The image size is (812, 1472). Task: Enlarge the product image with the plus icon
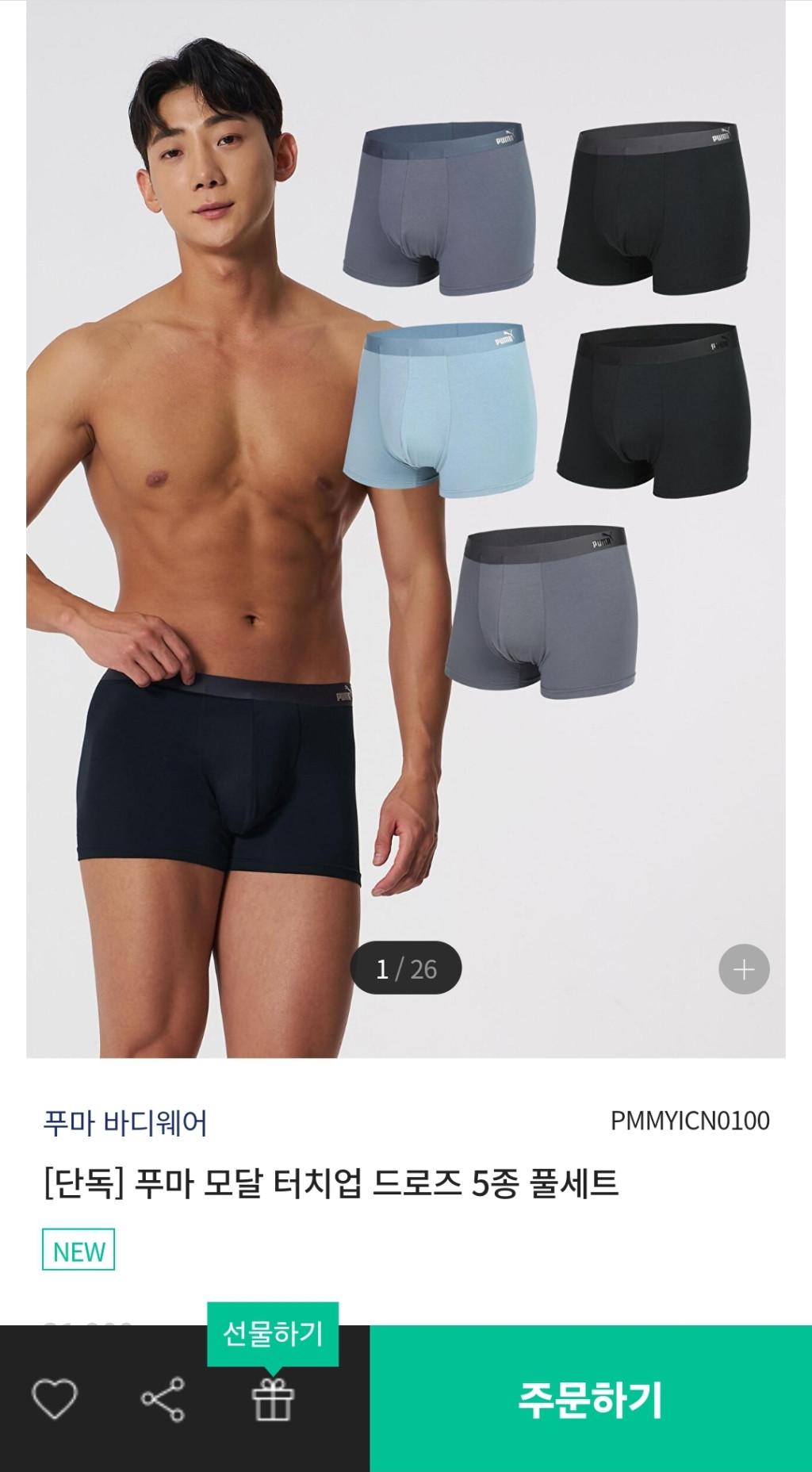coord(744,969)
